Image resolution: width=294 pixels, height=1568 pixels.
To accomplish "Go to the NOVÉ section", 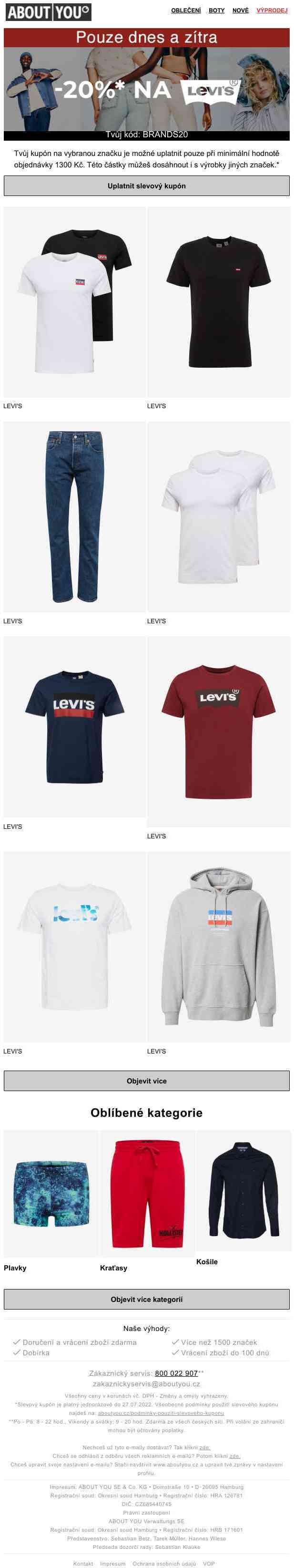I will (241, 10).
